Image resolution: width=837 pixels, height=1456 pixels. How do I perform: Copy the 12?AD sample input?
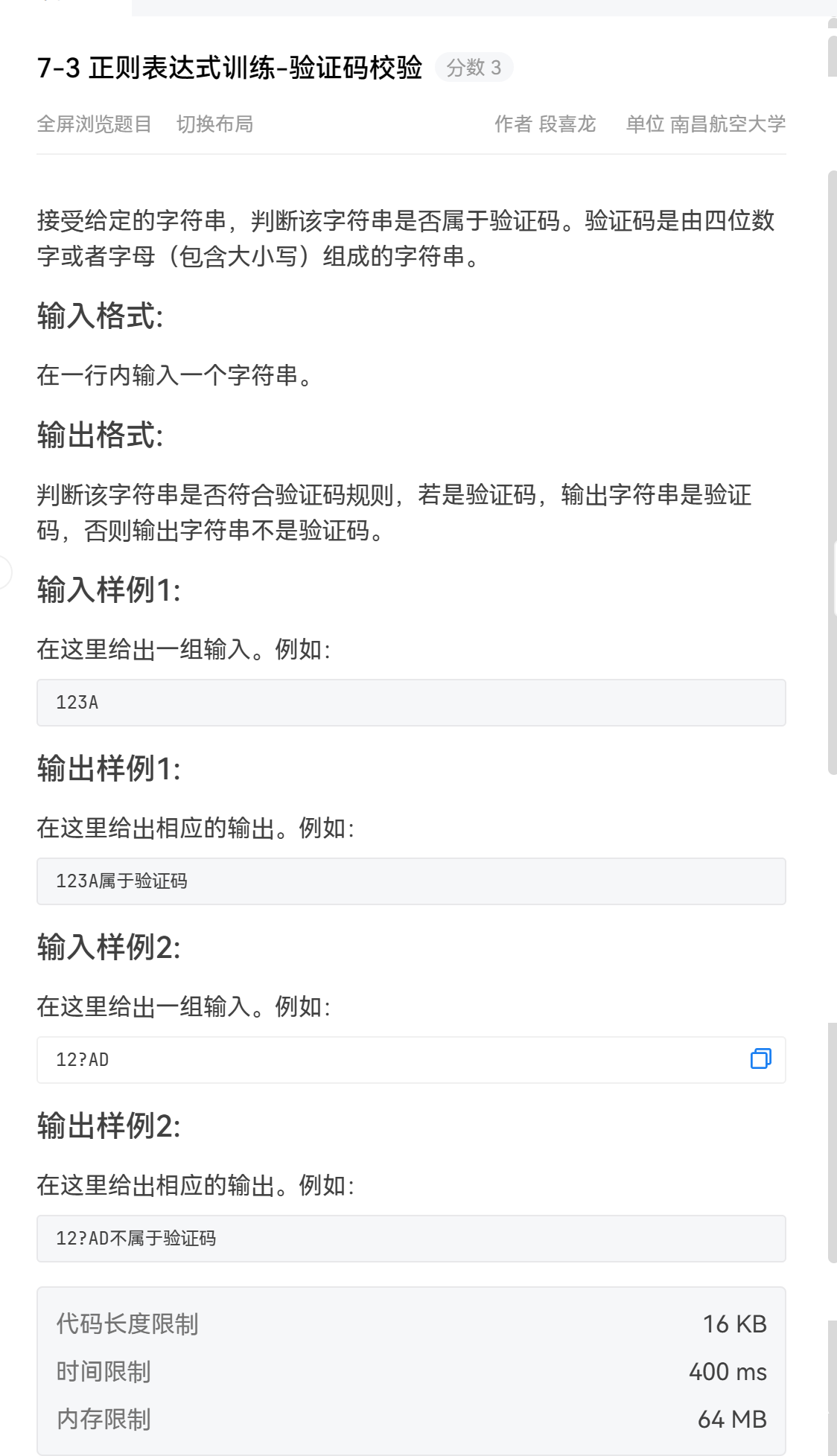point(760,1059)
